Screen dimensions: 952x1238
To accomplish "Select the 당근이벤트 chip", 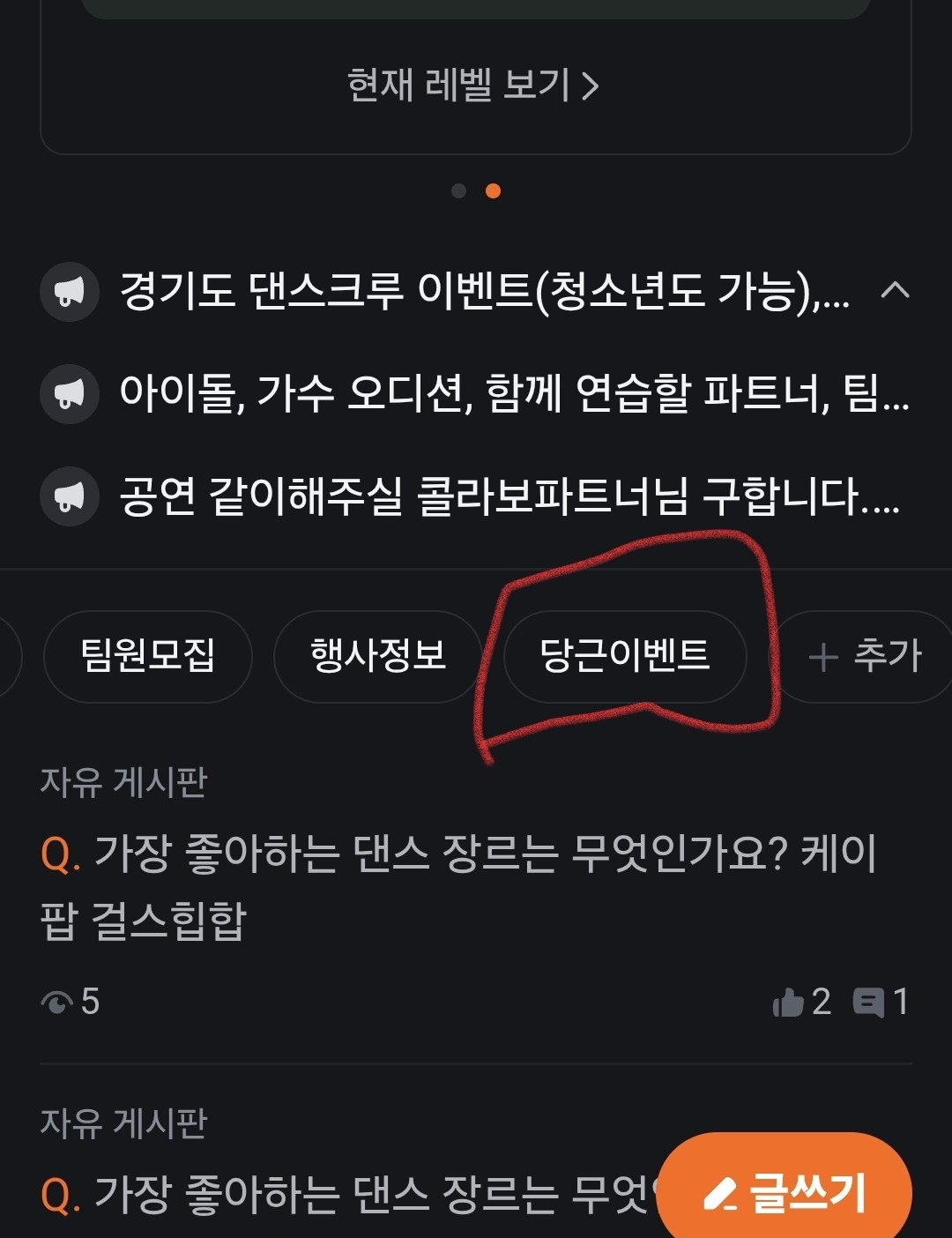I will click(624, 656).
